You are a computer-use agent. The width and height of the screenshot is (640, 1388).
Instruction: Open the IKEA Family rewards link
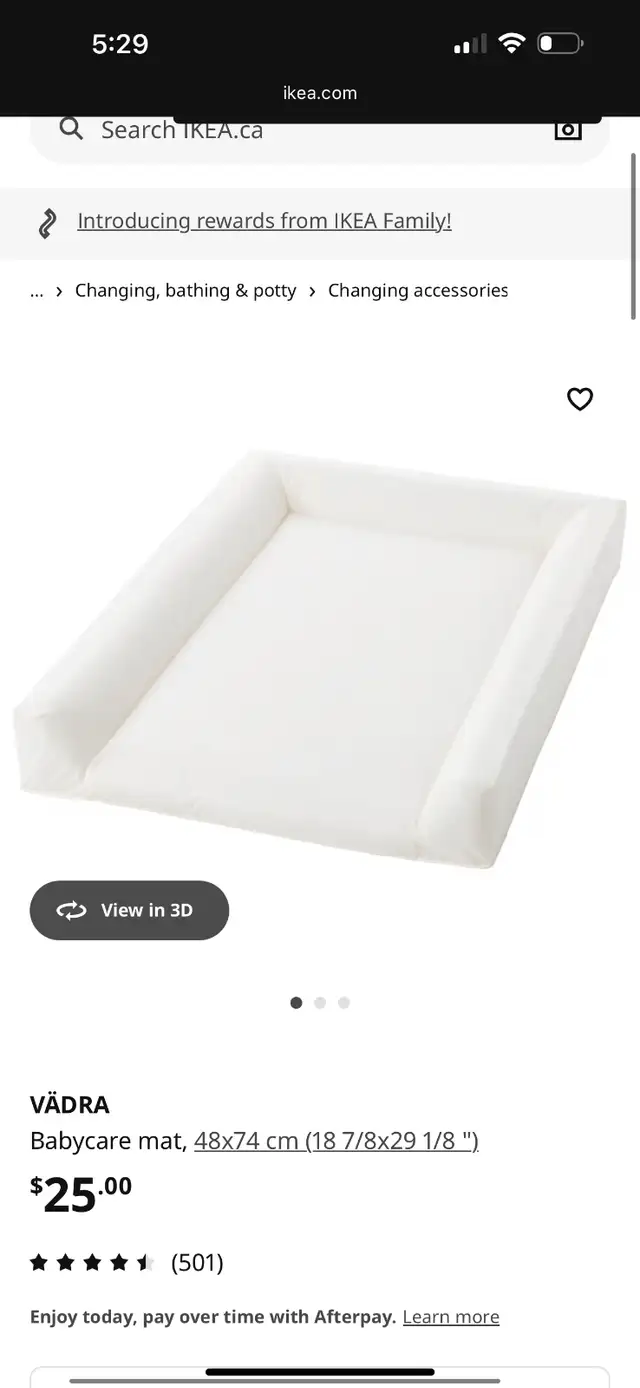coord(264,221)
